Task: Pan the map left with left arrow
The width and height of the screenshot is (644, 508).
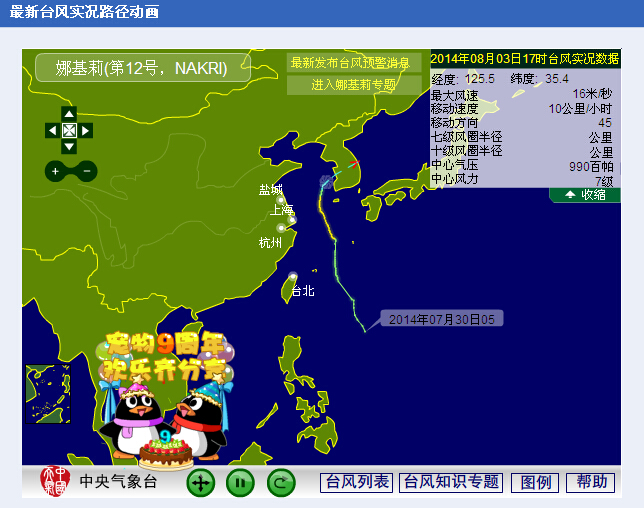Action: (52, 130)
